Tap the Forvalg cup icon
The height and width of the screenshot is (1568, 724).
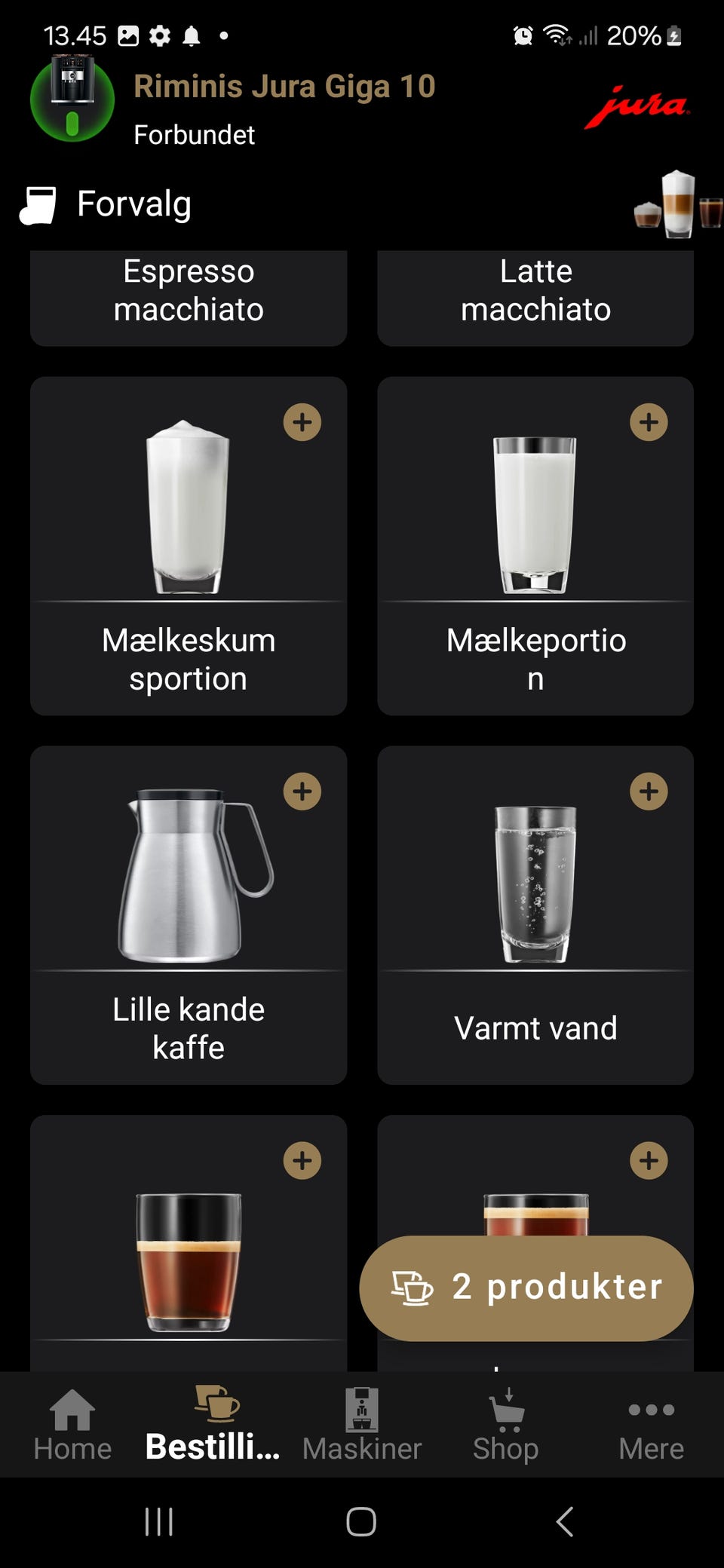pyautogui.click(x=38, y=204)
